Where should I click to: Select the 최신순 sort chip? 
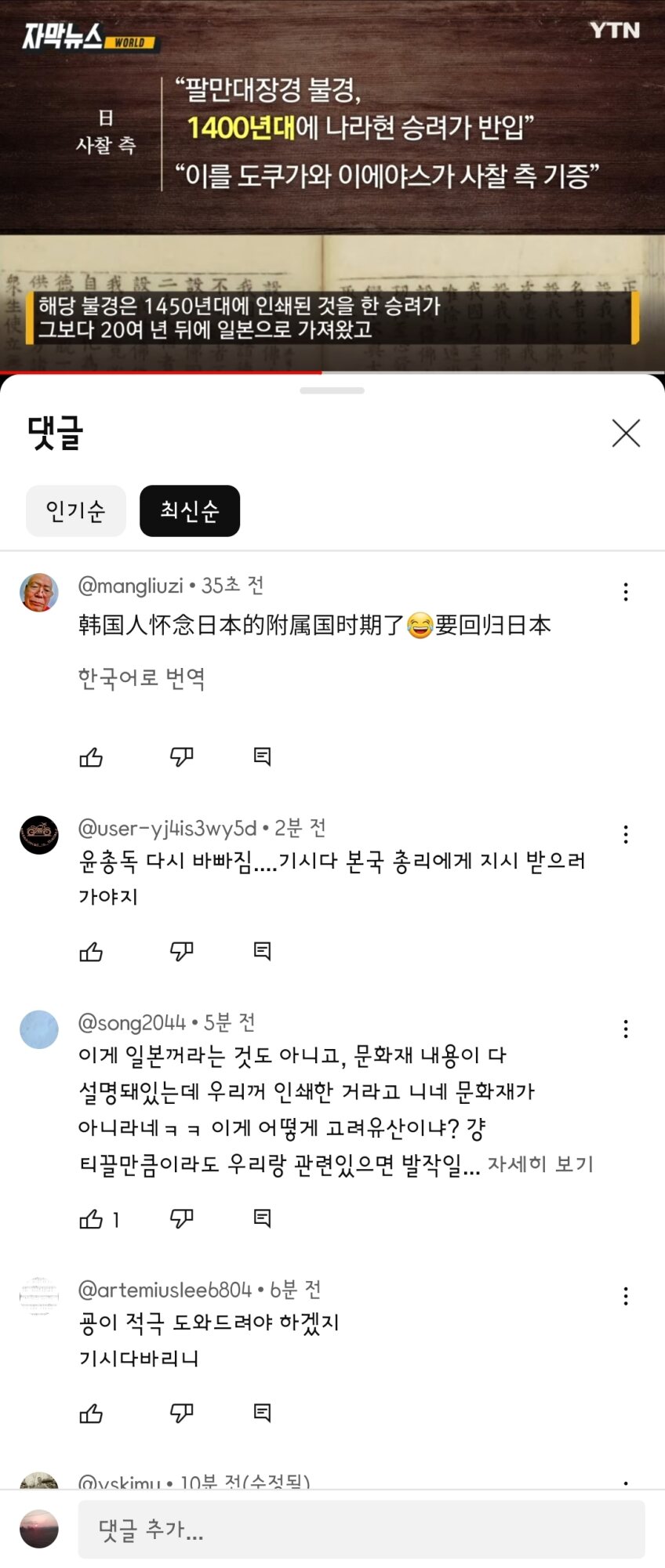point(190,511)
